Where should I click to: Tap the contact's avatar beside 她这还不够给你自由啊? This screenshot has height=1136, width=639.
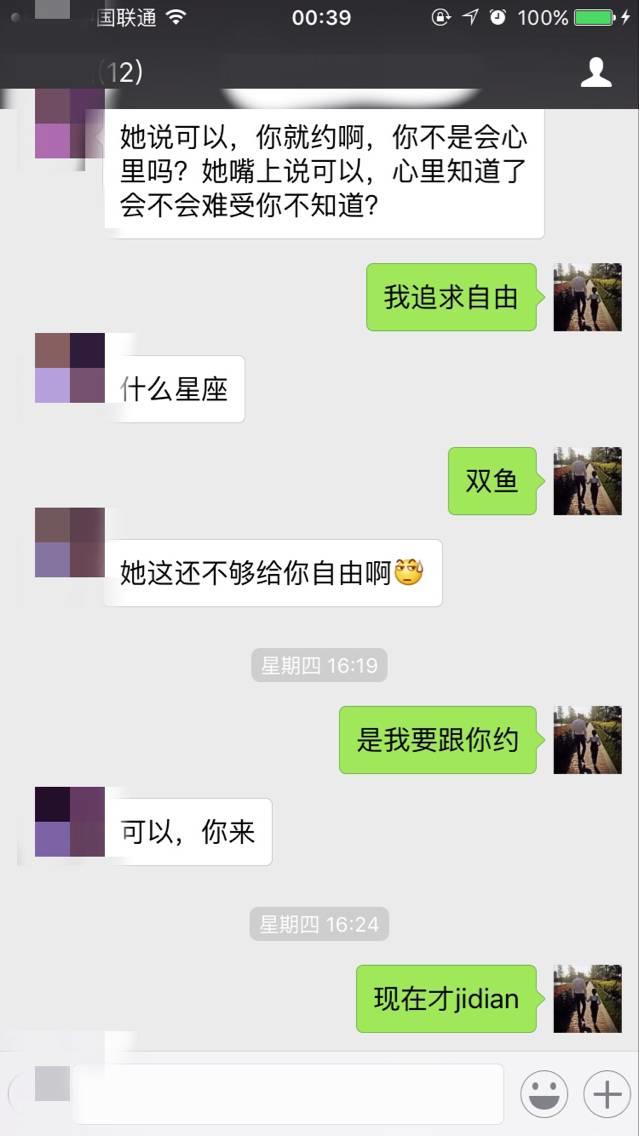point(70,542)
